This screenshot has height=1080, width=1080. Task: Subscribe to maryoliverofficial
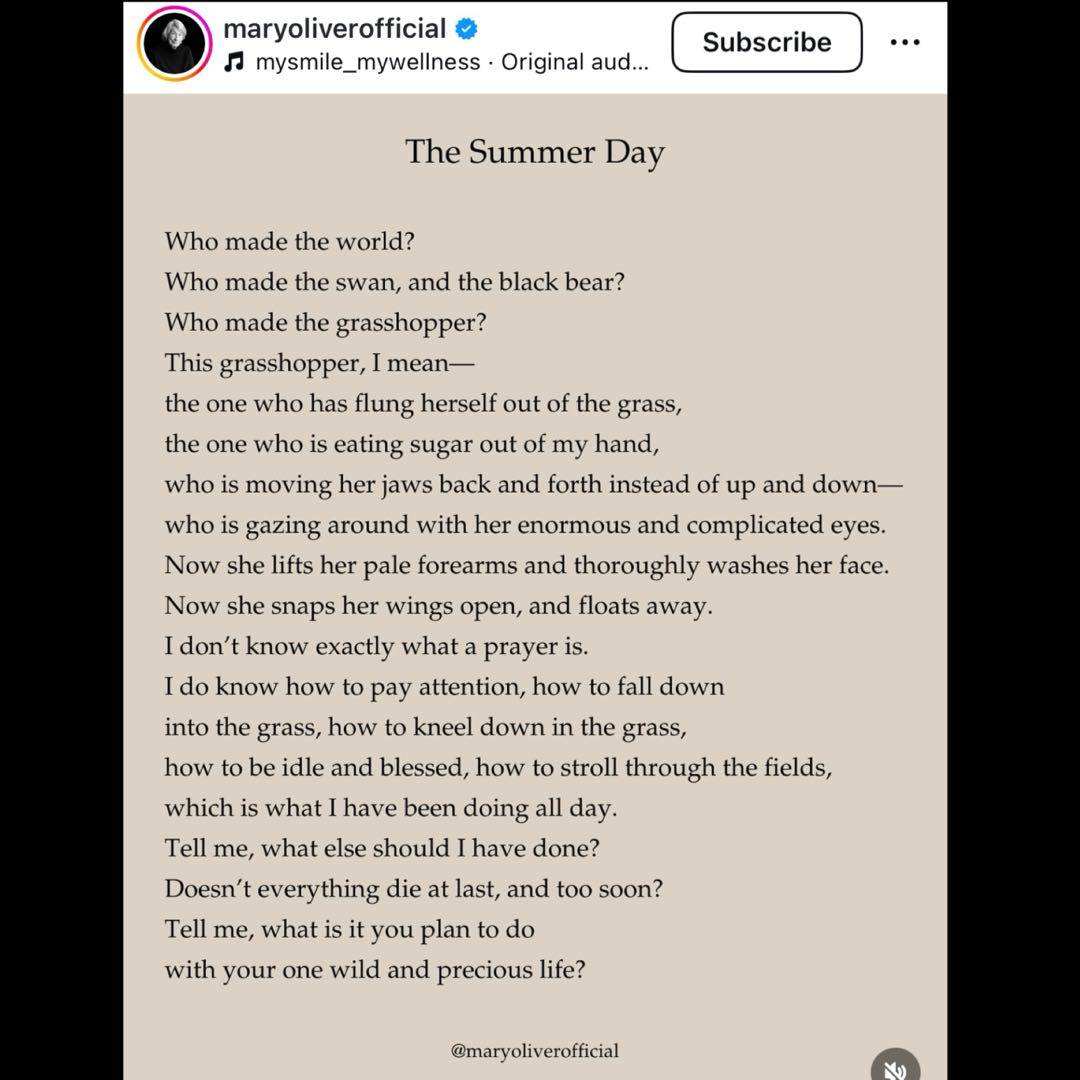766,42
